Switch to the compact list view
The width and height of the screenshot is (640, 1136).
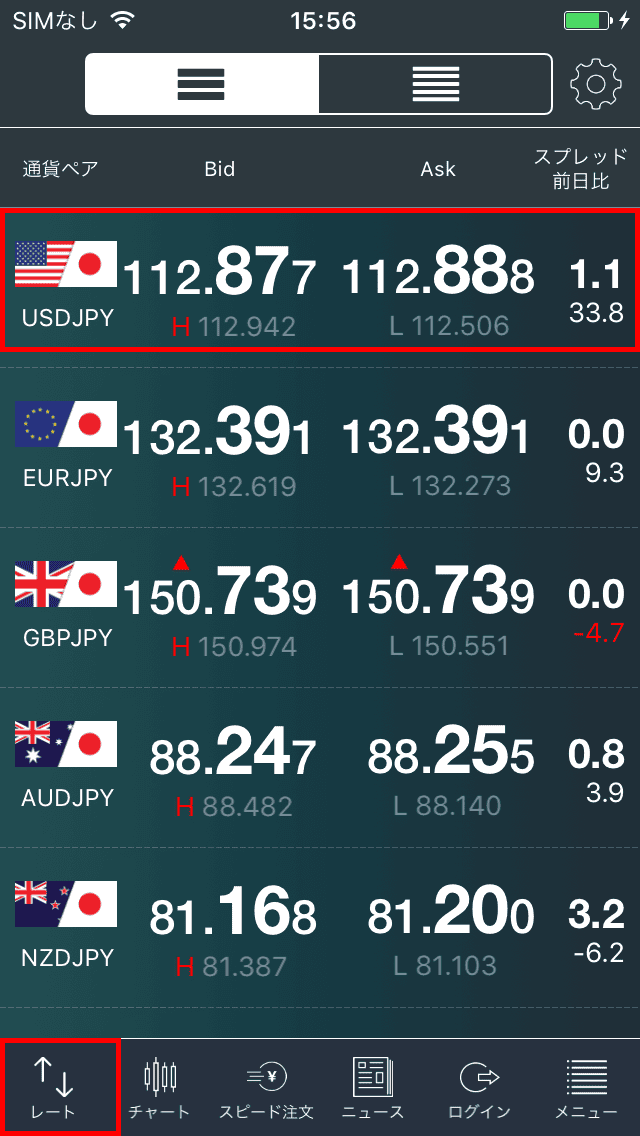(x=436, y=84)
